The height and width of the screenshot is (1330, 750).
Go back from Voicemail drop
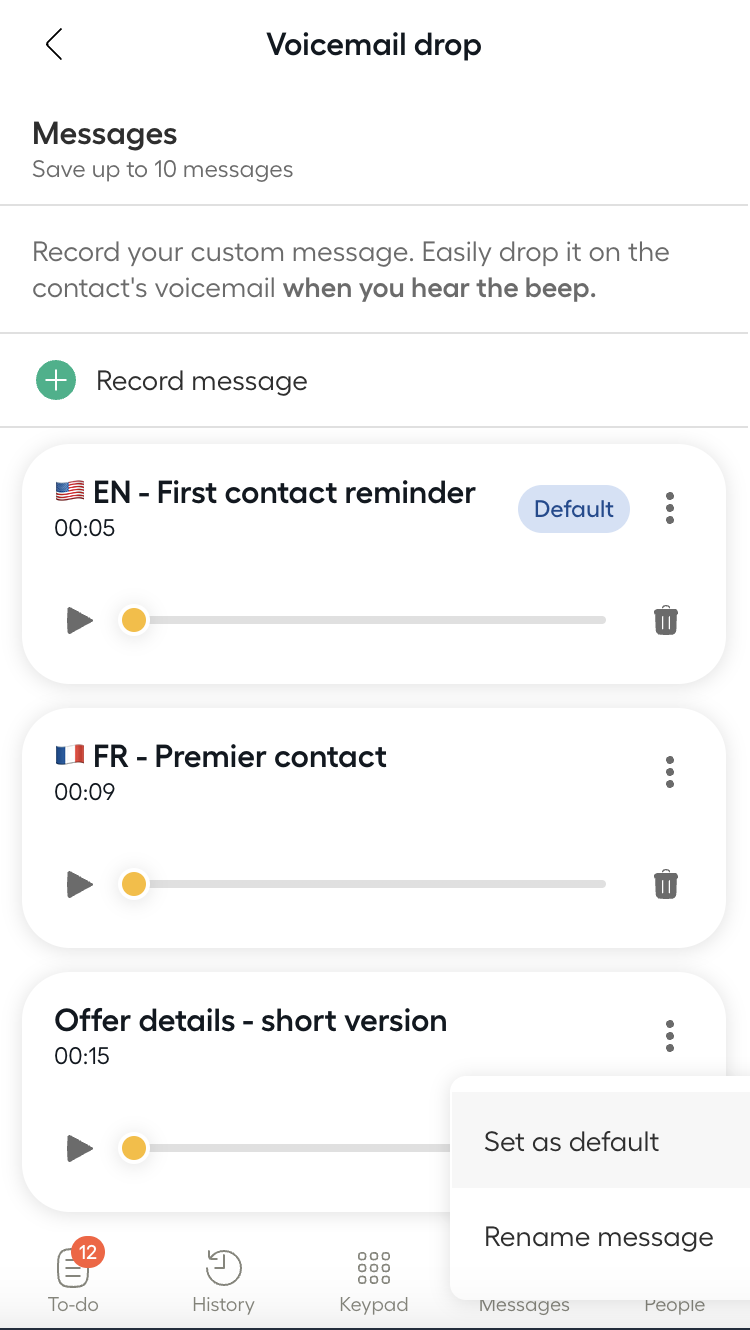tap(54, 45)
